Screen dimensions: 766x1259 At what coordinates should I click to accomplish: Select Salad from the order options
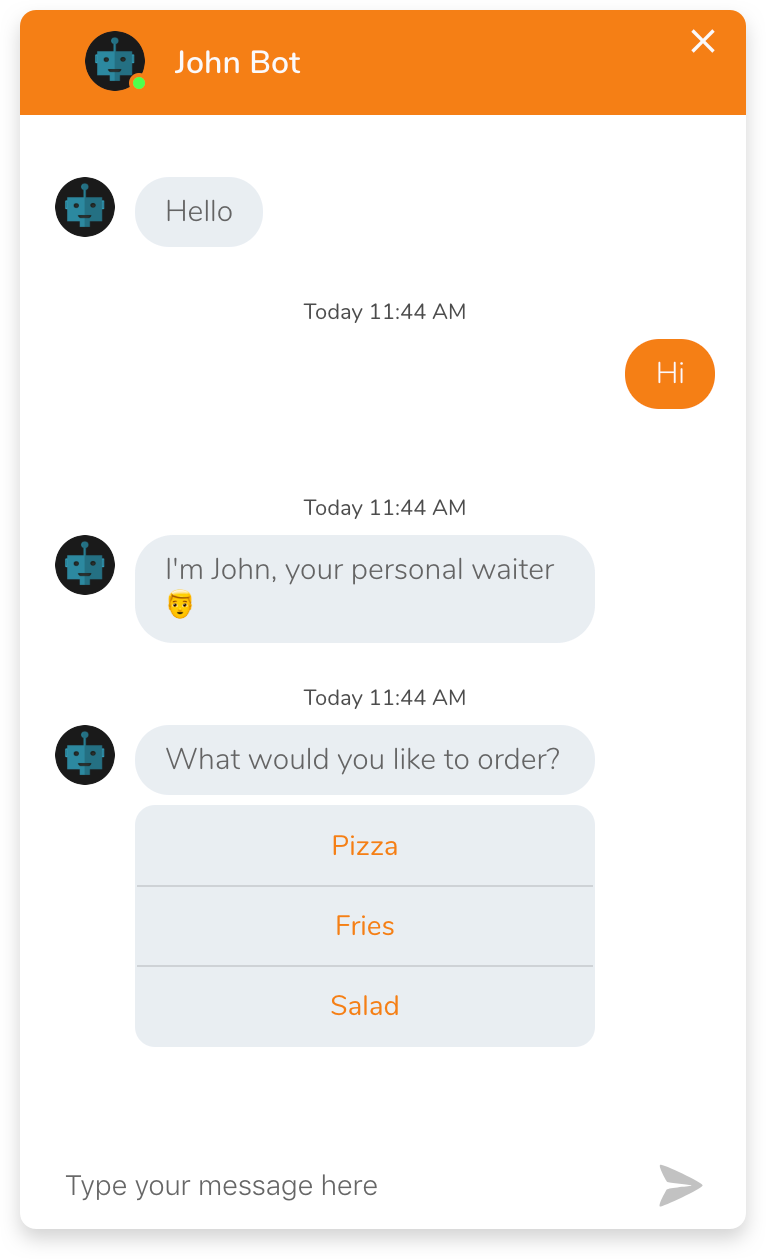coord(365,1005)
